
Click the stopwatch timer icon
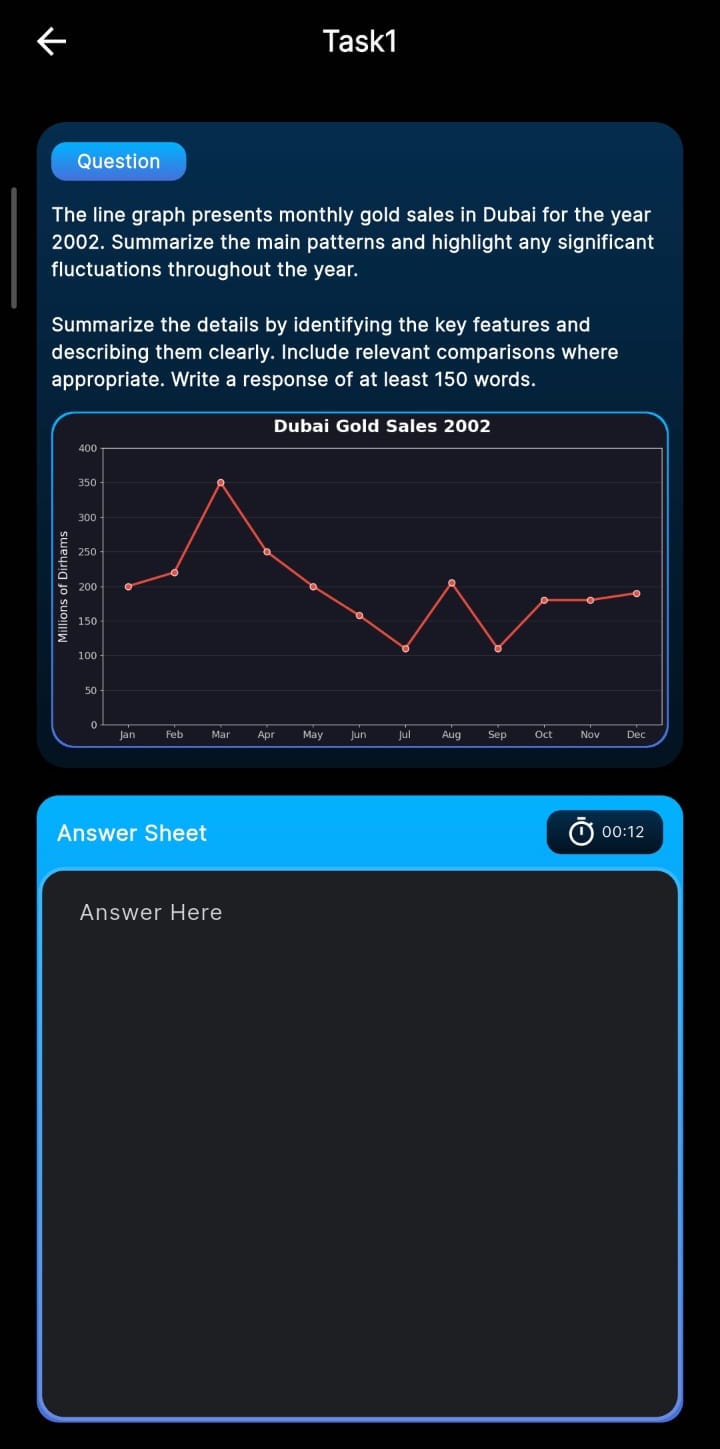point(581,831)
